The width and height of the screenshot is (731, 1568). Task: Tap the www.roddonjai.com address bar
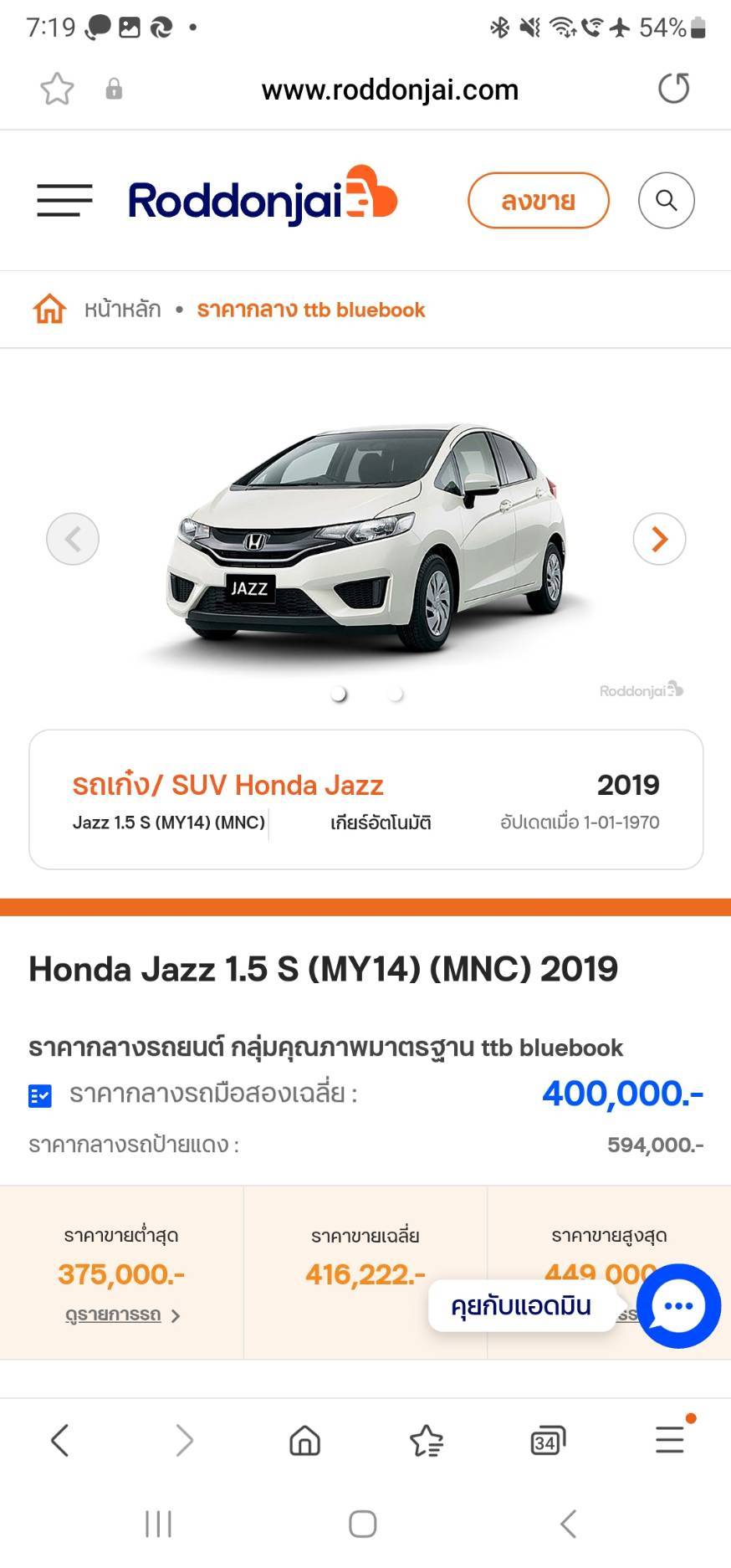point(390,90)
